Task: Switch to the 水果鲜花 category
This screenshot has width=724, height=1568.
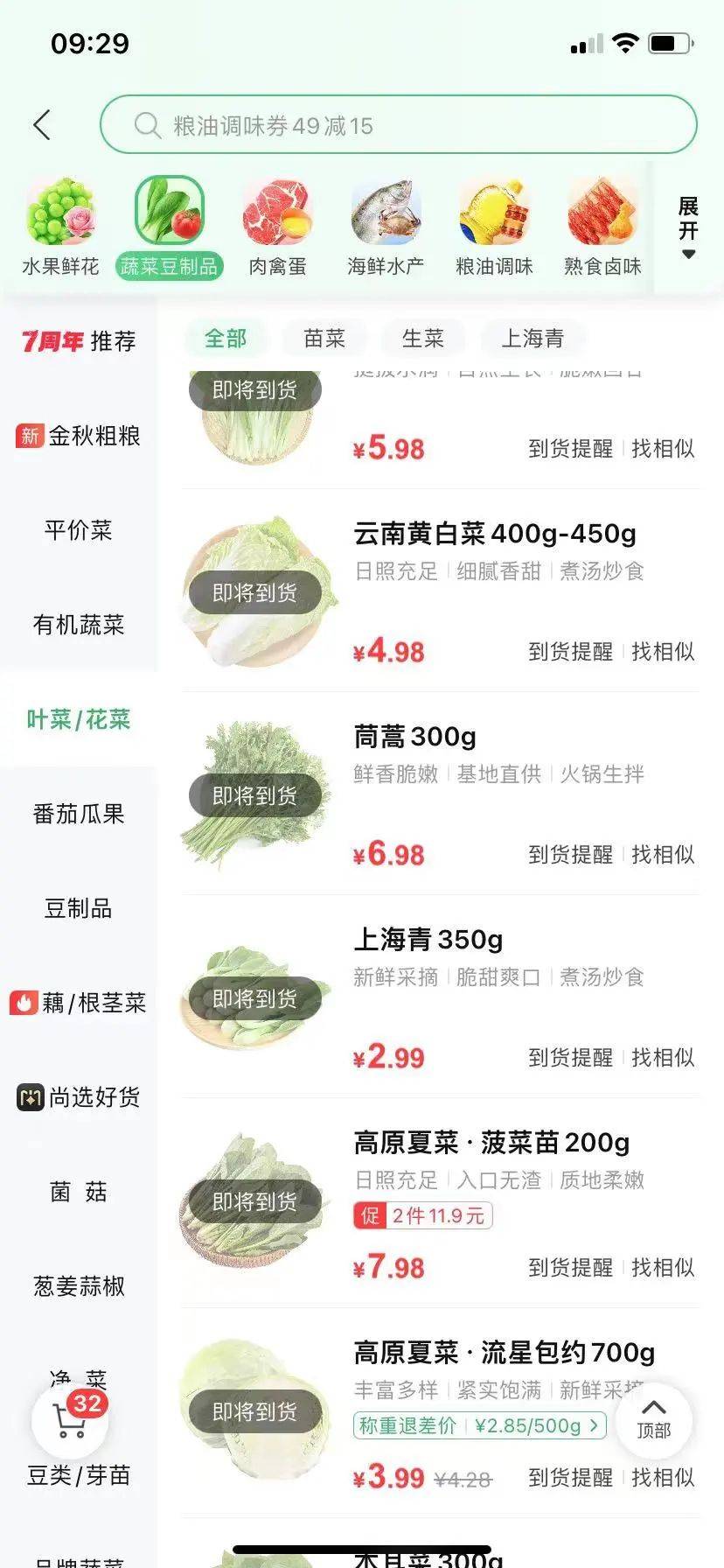Action: pyautogui.click(x=60, y=227)
